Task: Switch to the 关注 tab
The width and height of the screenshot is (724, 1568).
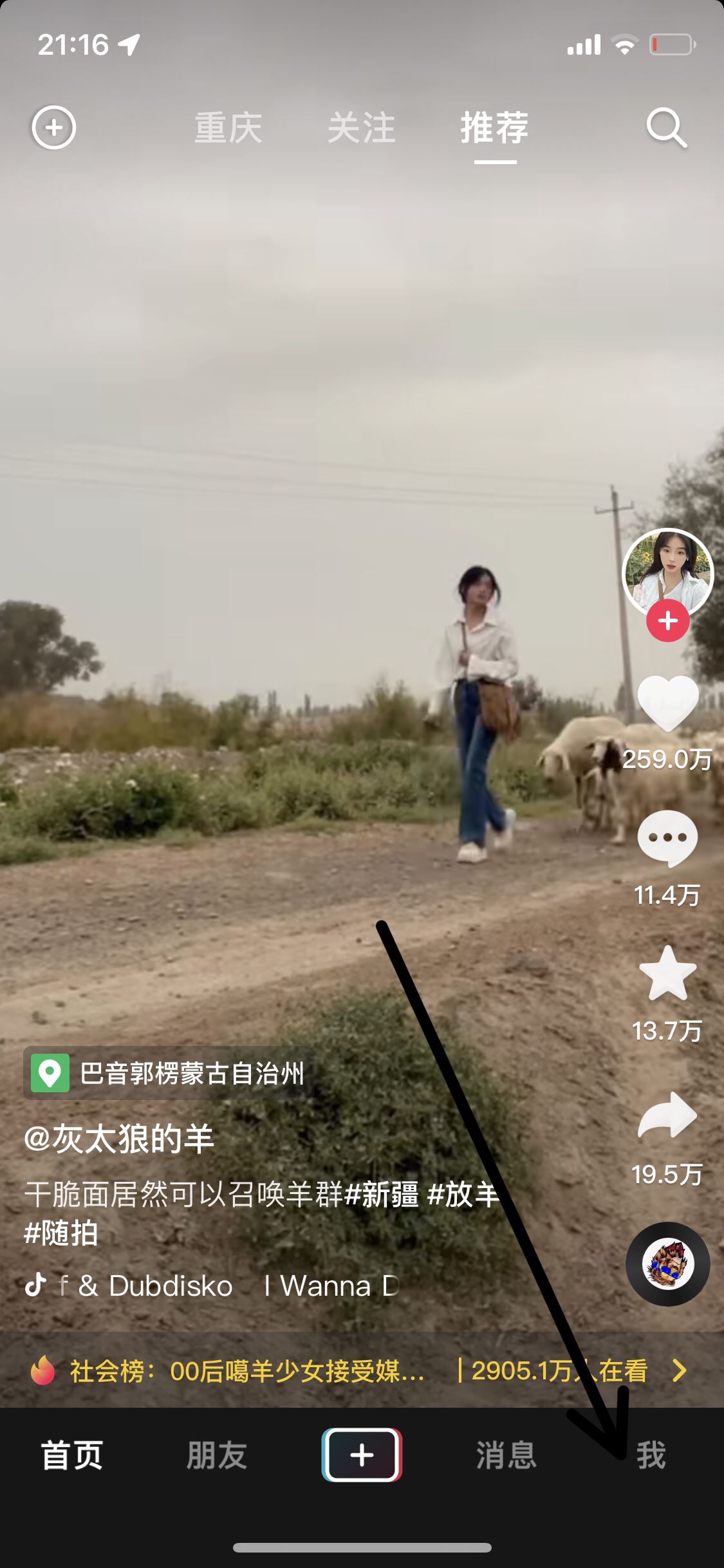Action: click(x=361, y=128)
